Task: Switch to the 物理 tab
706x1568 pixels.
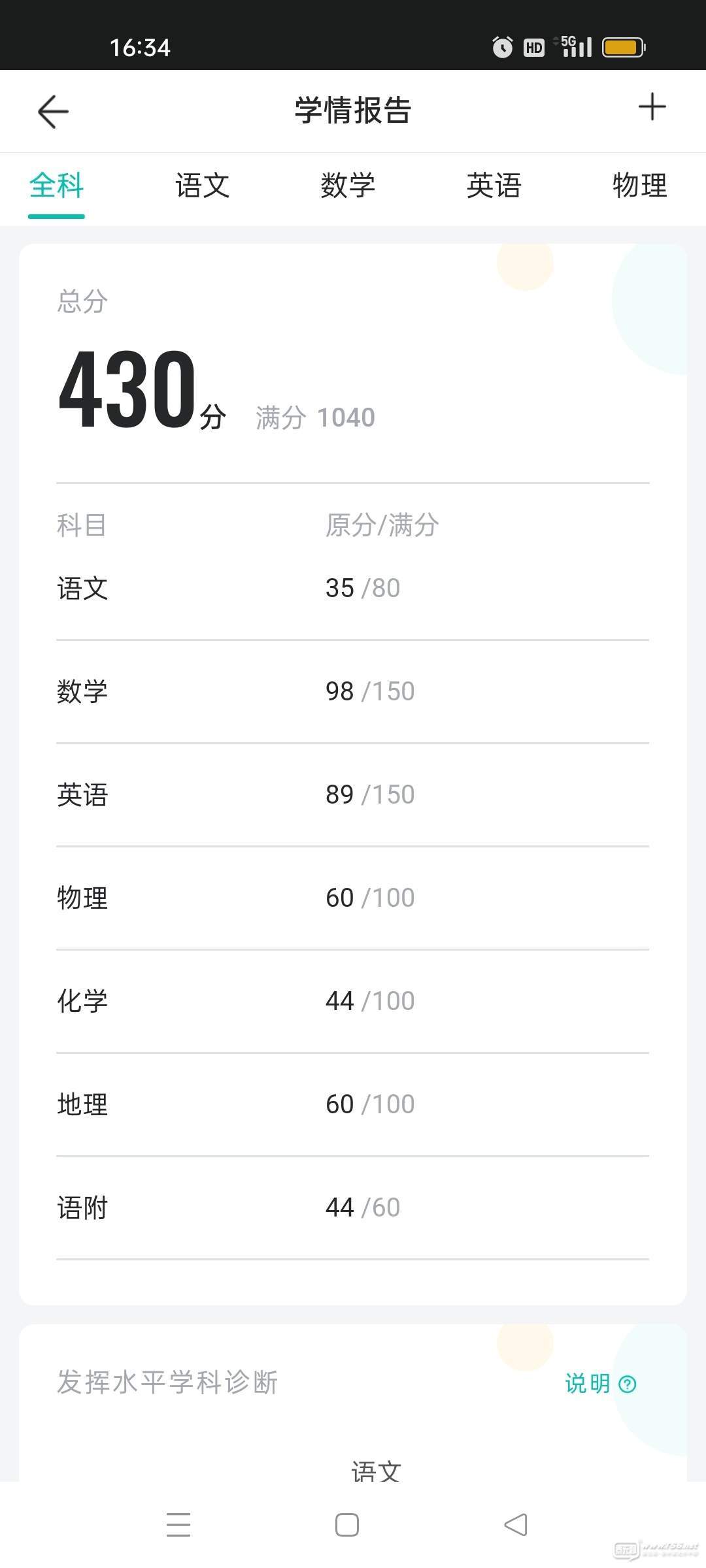Action: tap(639, 186)
